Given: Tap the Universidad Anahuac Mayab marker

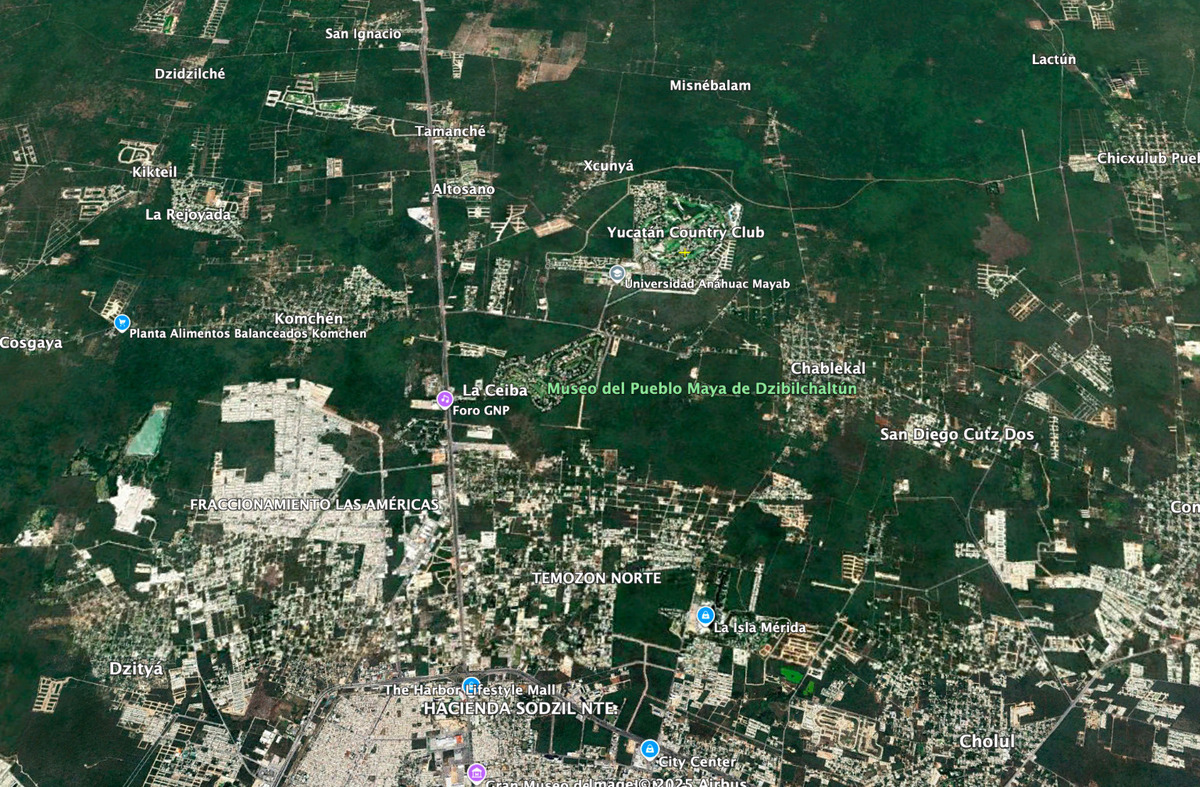Looking at the screenshot, I should [x=616, y=272].
